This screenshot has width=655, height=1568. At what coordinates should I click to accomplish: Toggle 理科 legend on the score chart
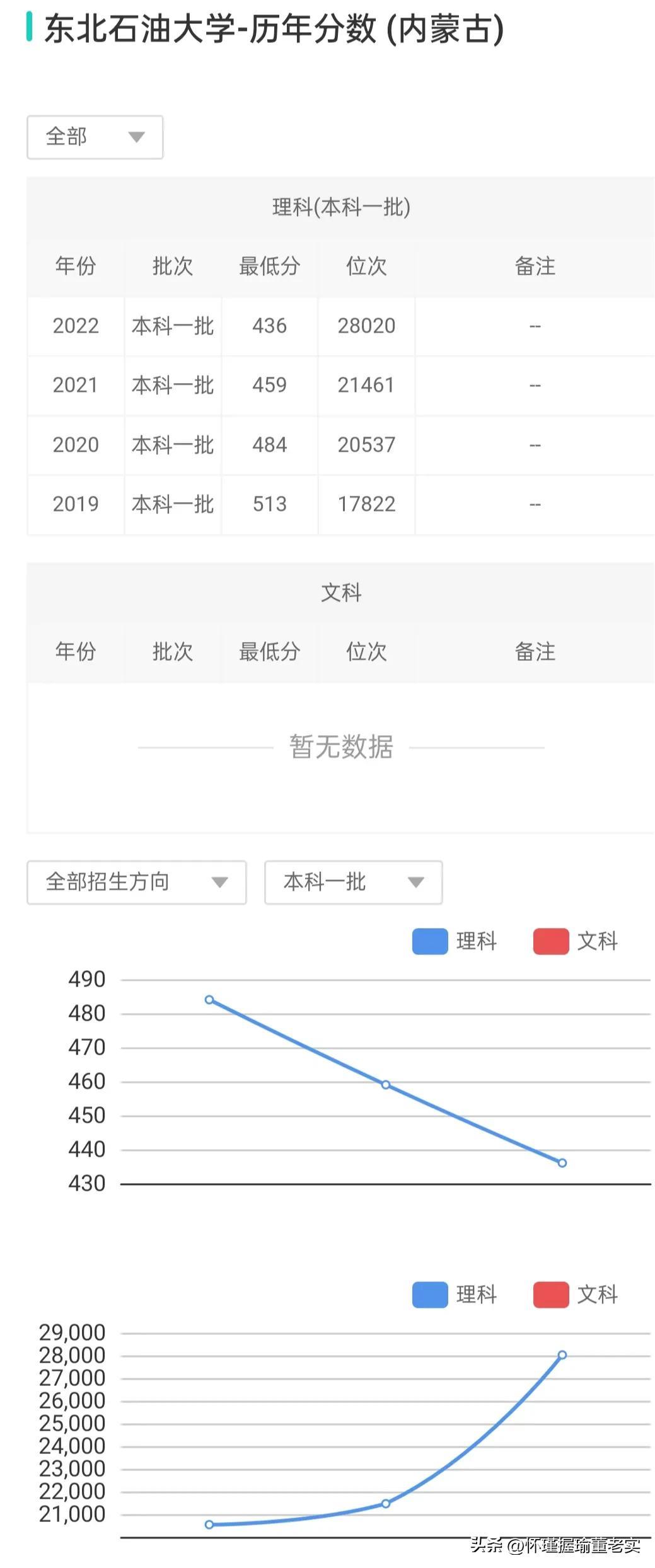pos(455,941)
